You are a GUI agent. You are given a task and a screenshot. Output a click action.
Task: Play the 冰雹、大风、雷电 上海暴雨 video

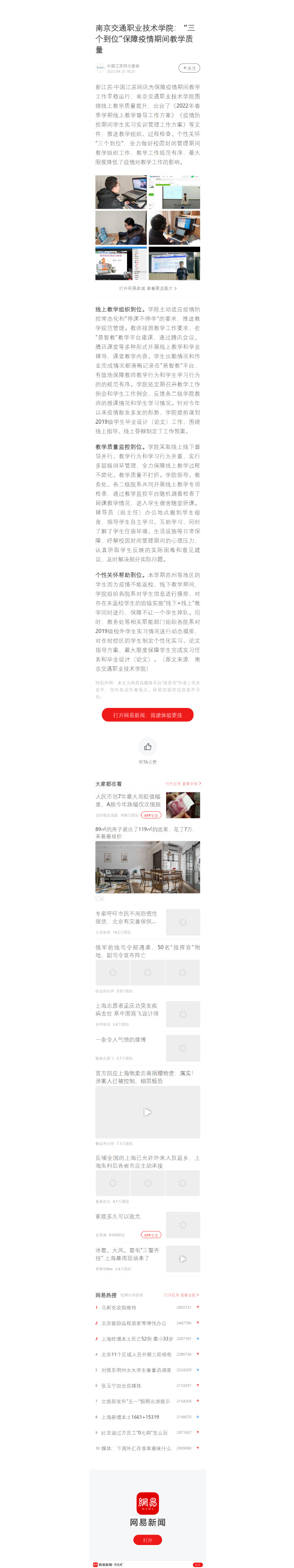pos(183,1259)
